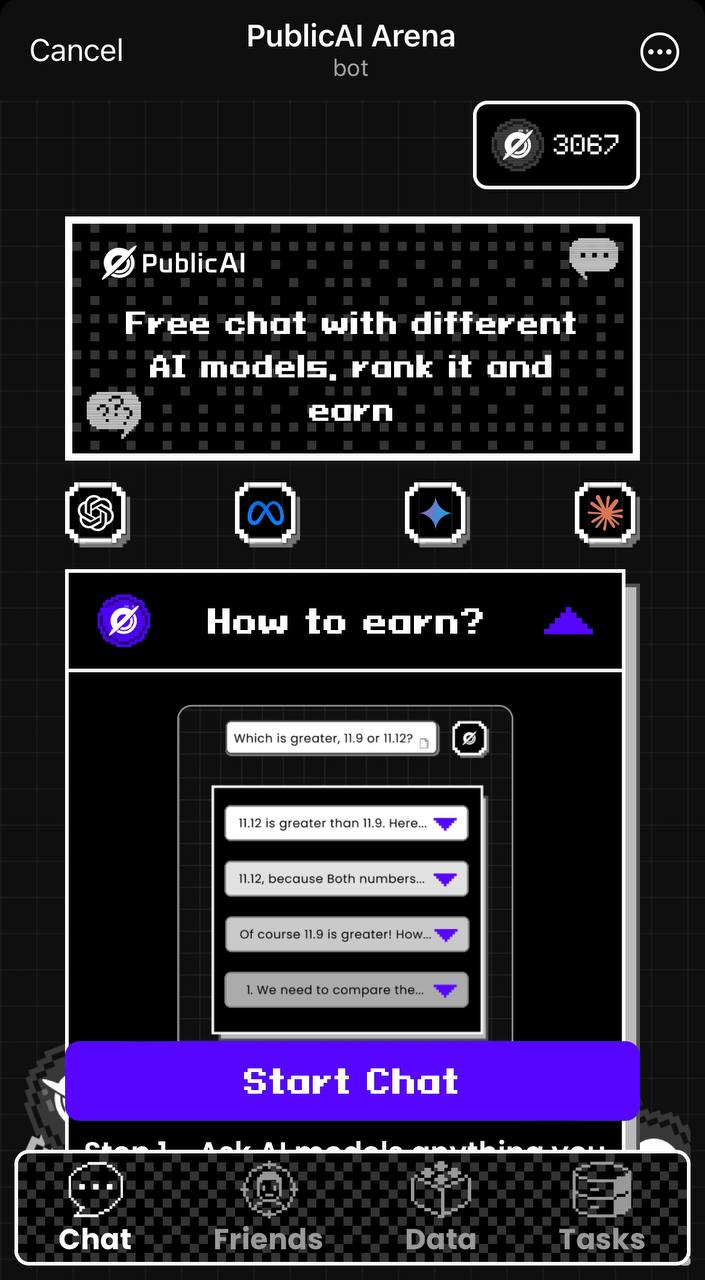Open the three-dot overflow menu
The image size is (705, 1280).
[659, 53]
